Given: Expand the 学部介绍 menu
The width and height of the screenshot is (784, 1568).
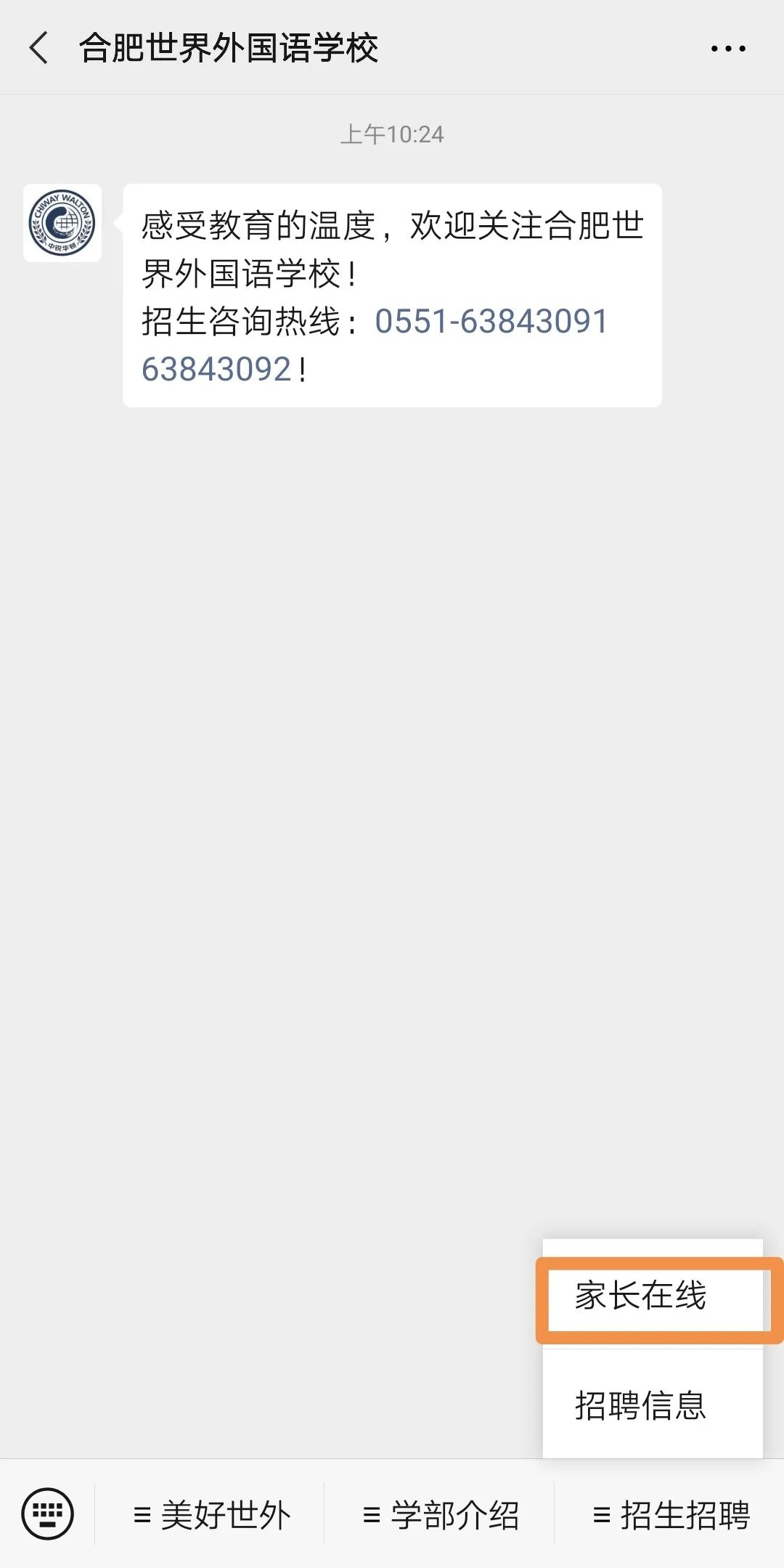Looking at the screenshot, I should pos(440,1515).
